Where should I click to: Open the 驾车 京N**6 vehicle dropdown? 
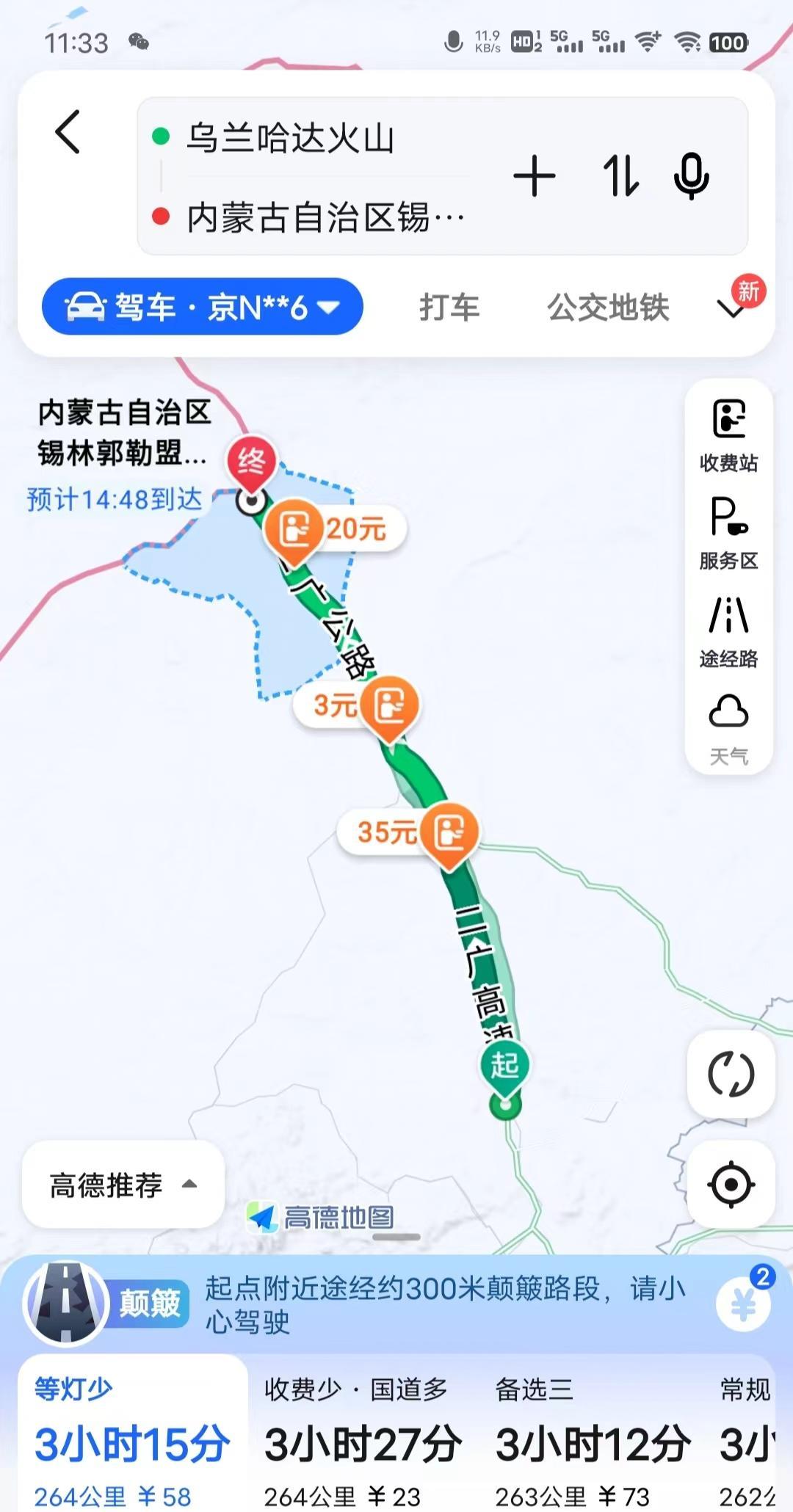[x=203, y=307]
